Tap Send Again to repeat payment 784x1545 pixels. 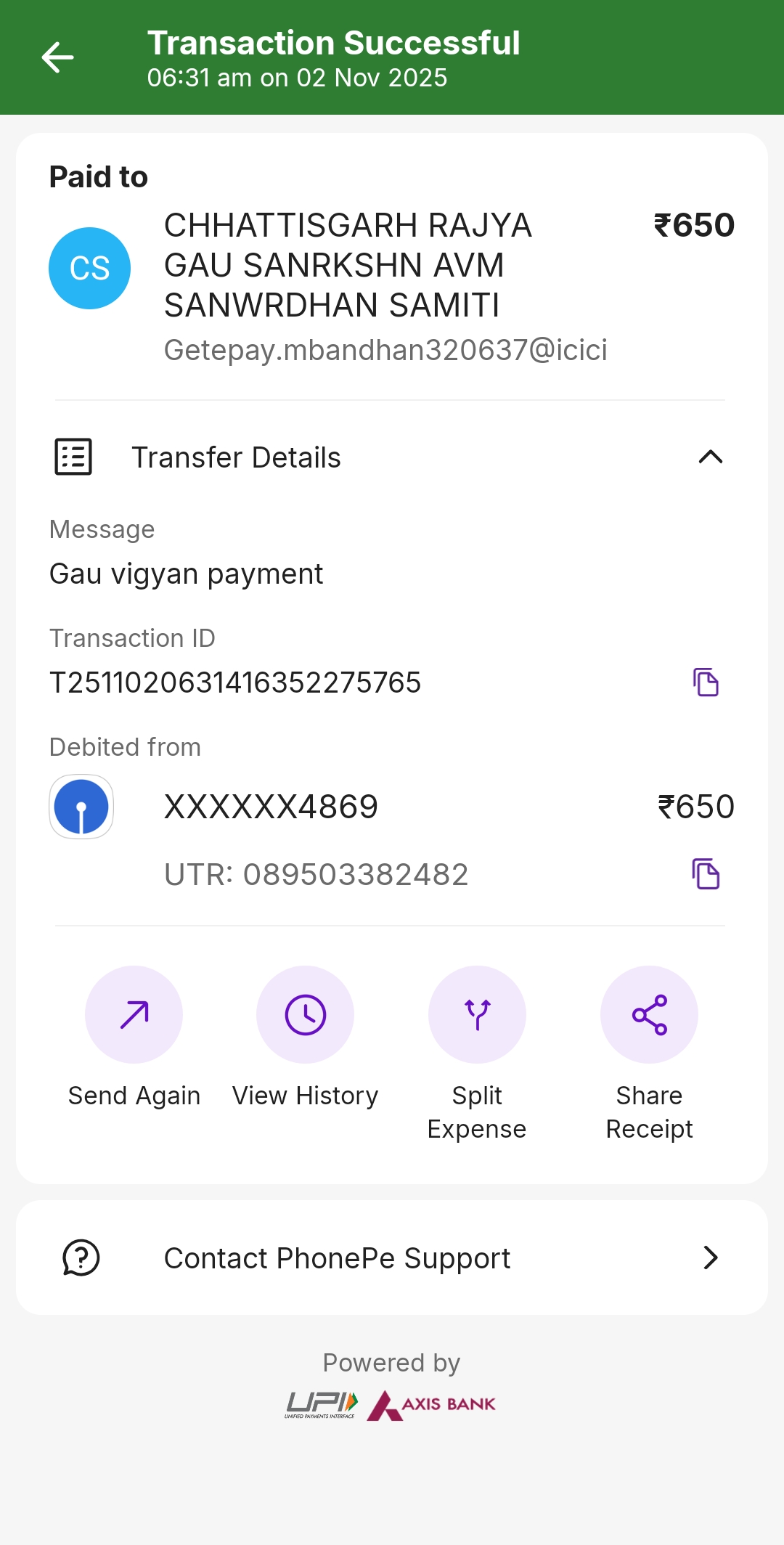tap(134, 1015)
